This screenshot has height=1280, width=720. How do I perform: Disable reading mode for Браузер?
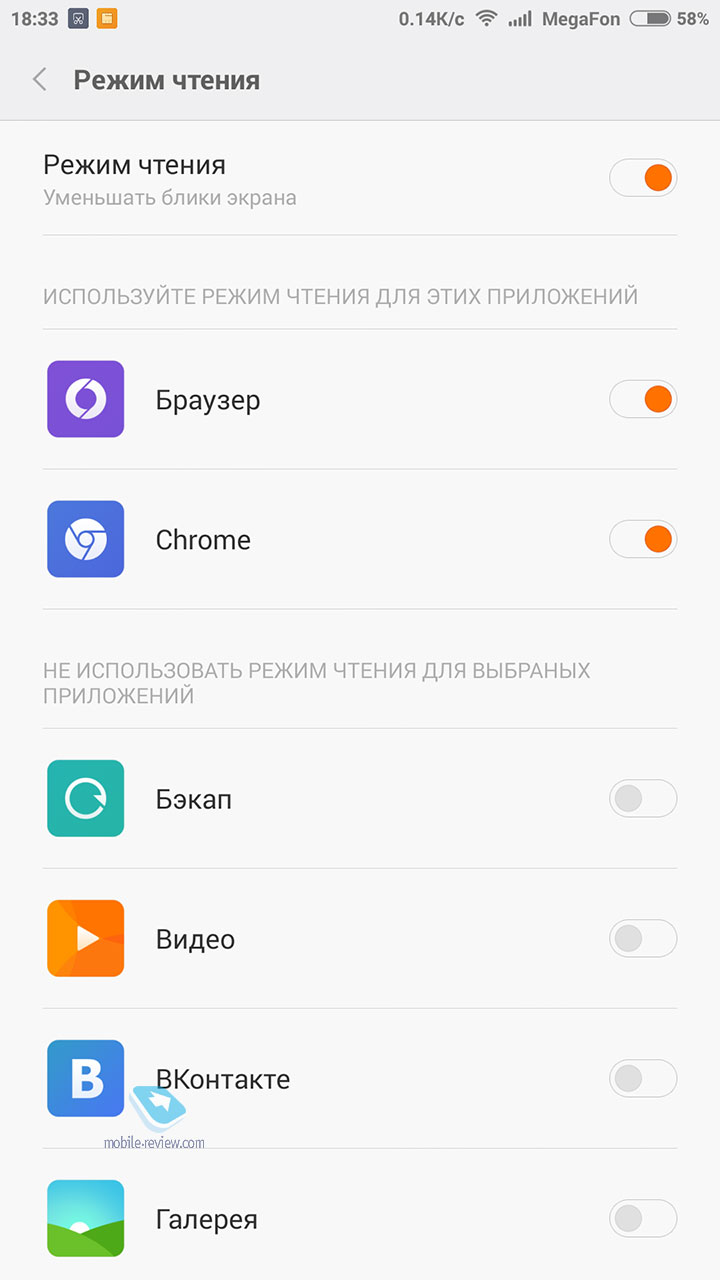643,399
